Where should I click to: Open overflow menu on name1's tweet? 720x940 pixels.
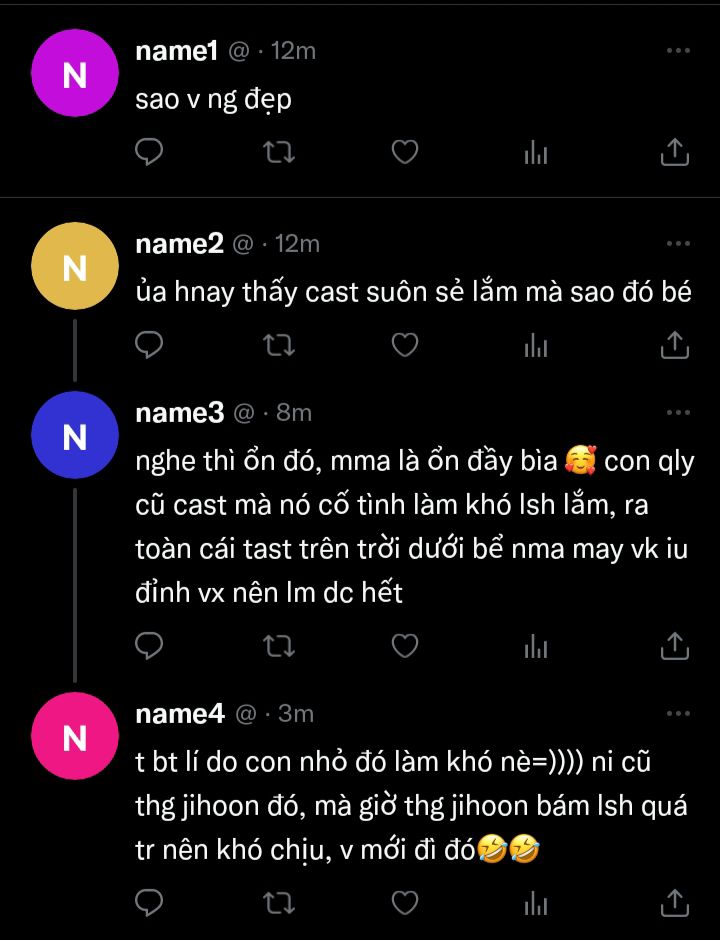(678, 51)
